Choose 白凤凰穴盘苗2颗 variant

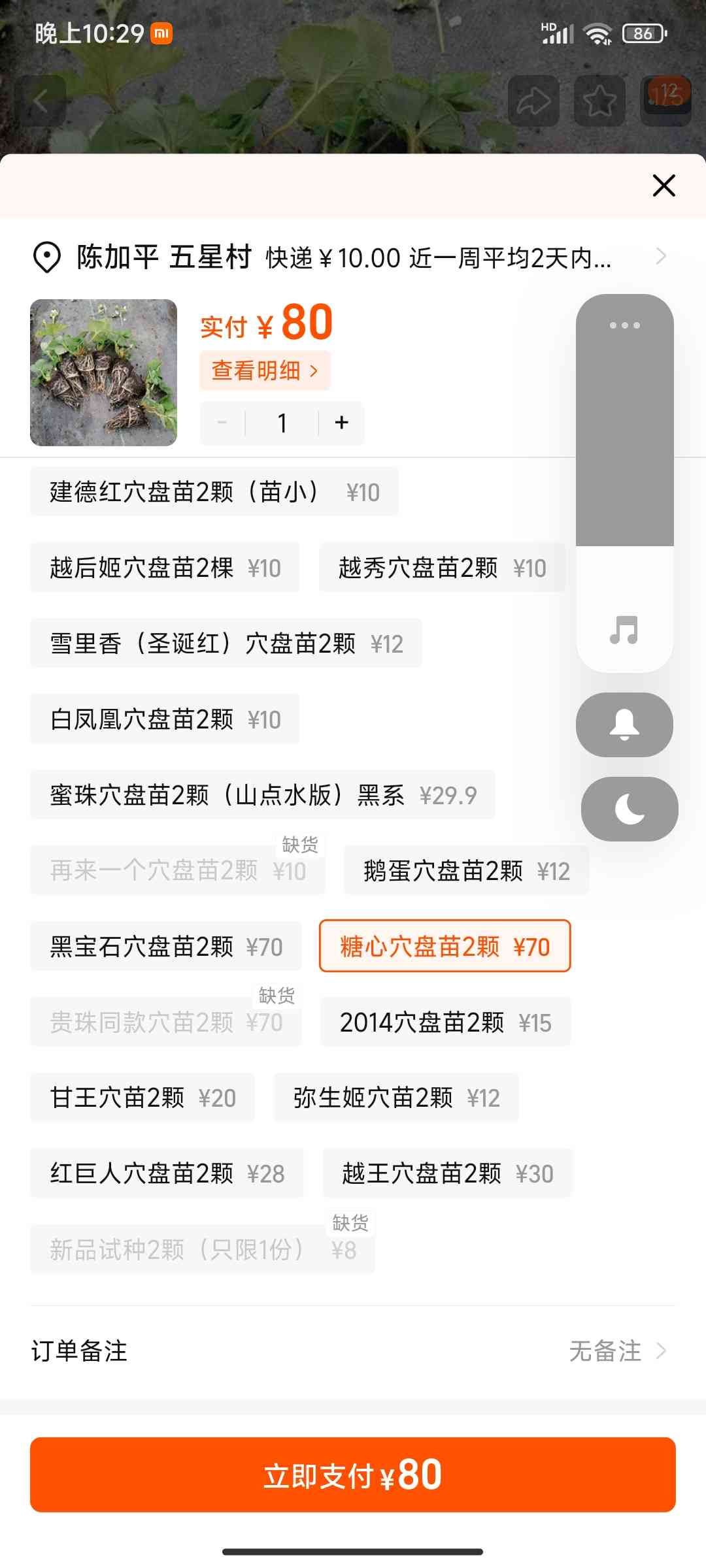tap(165, 719)
